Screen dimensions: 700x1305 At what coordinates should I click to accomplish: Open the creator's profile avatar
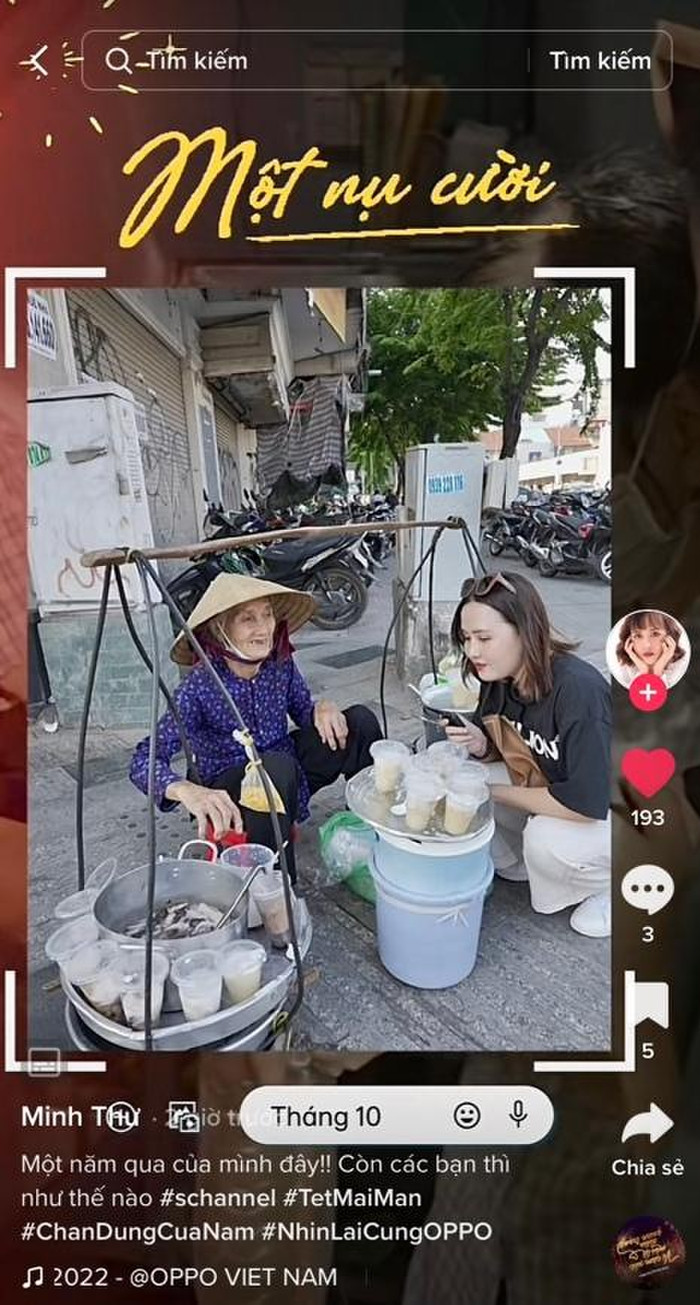pyautogui.click(x=647, y=646)
